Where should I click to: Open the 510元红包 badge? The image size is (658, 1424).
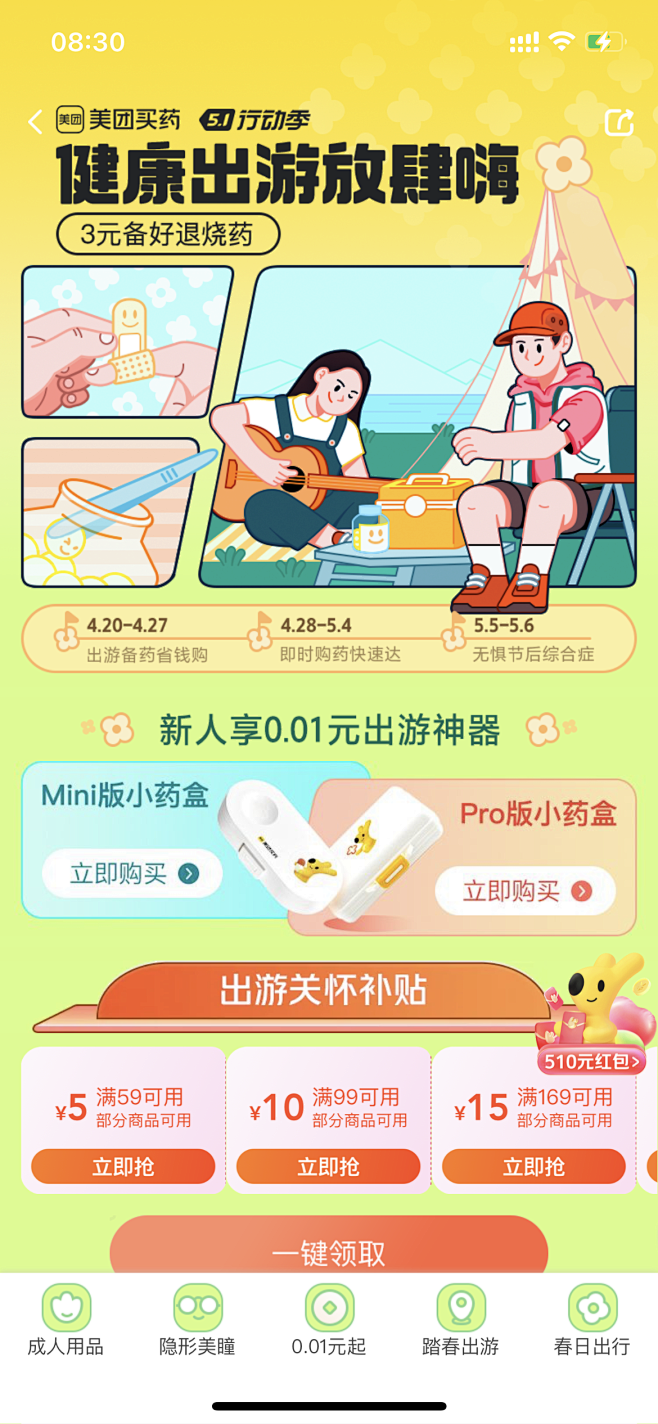point(590,1061)
